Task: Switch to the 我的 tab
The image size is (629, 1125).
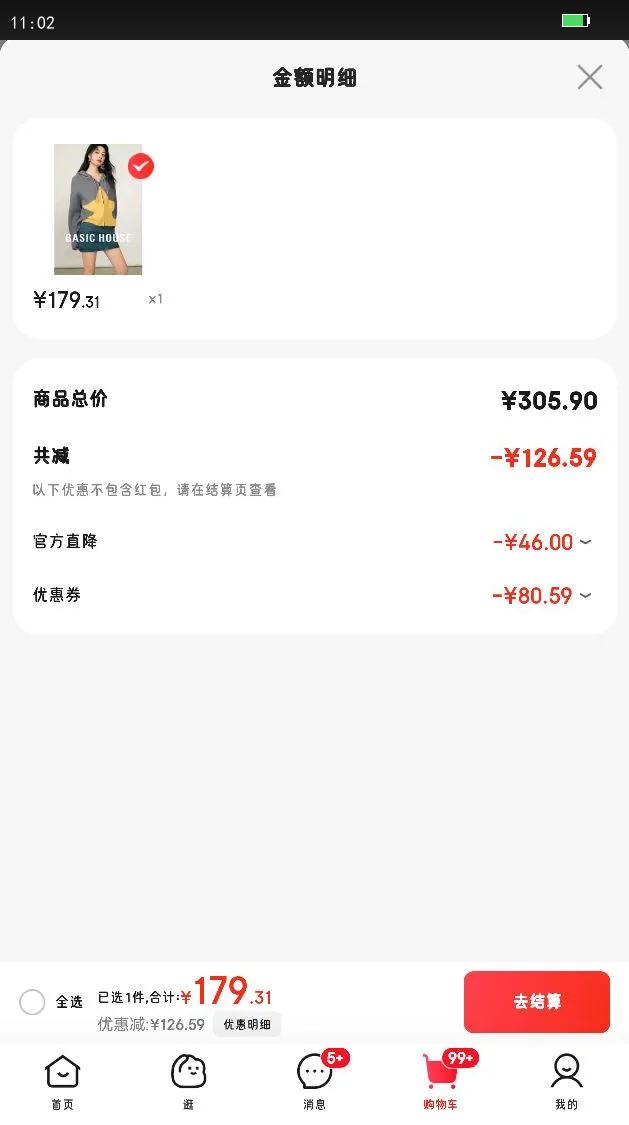Action: tap(566, 1081)
